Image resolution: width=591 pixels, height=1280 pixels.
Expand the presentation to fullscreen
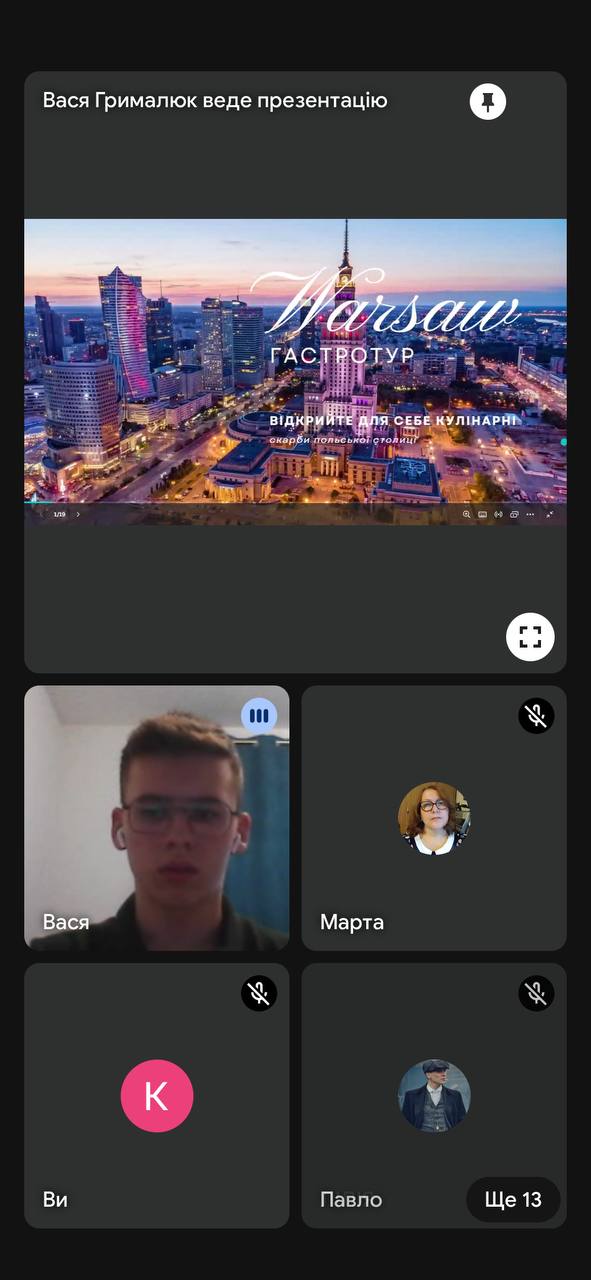530,637
